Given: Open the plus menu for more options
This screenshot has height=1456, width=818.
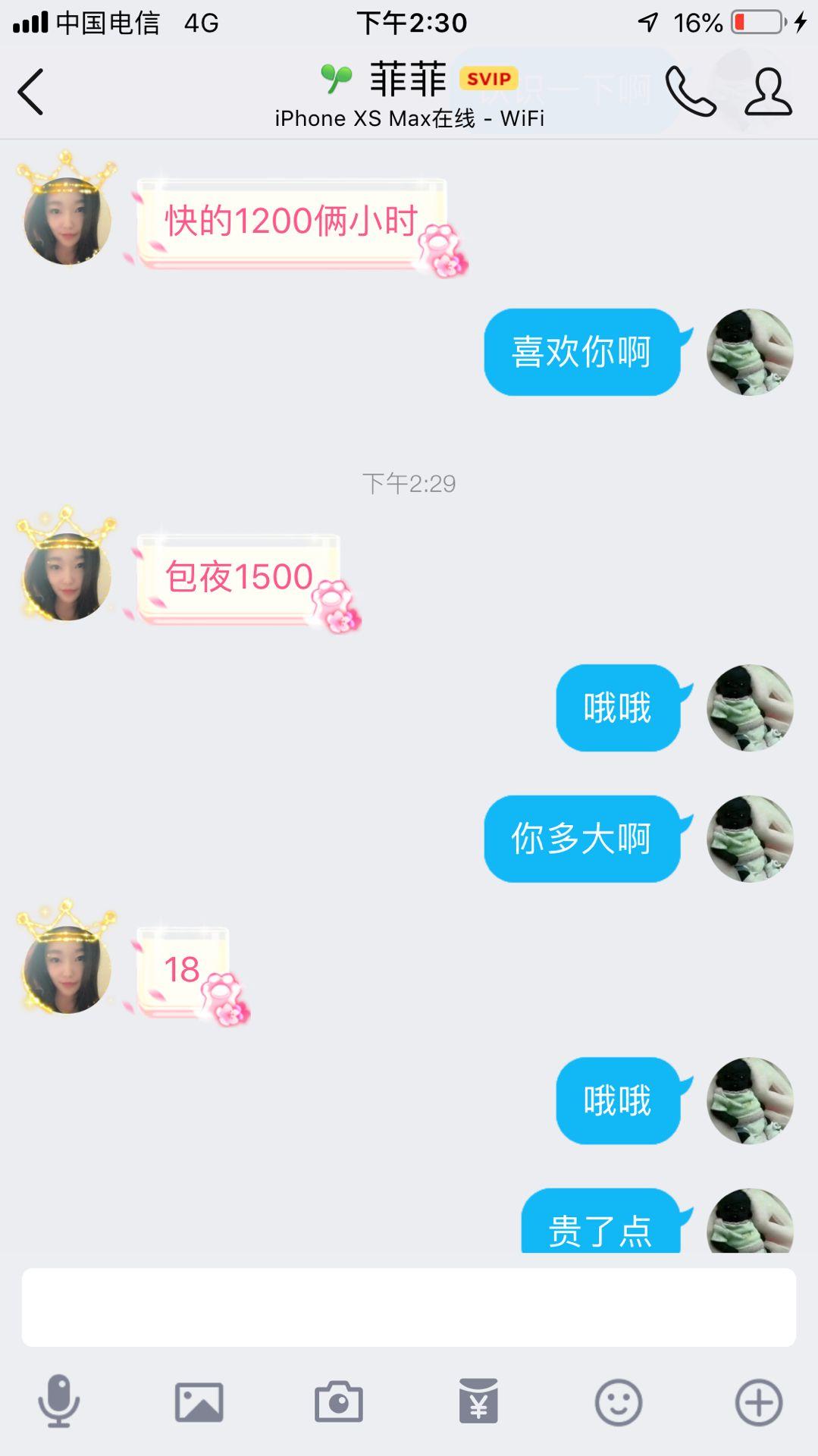Looking at the screenshot, I should pyautogui.click(x=758, y=1401).
